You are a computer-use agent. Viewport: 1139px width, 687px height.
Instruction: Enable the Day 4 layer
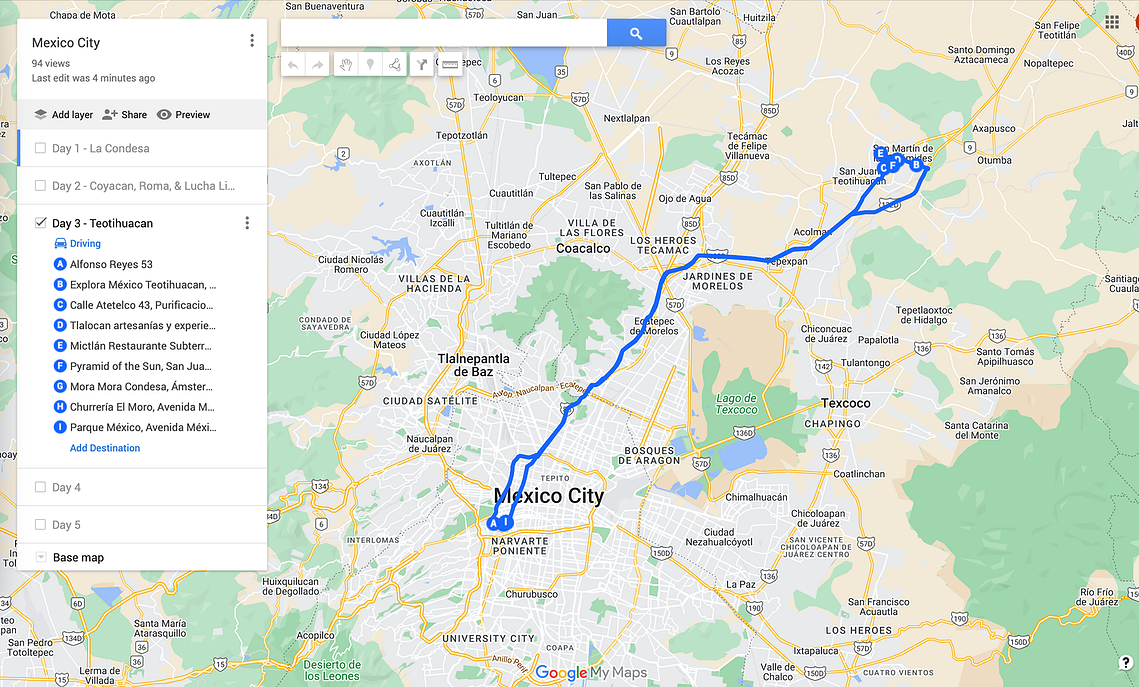click(x=41, y=488)
